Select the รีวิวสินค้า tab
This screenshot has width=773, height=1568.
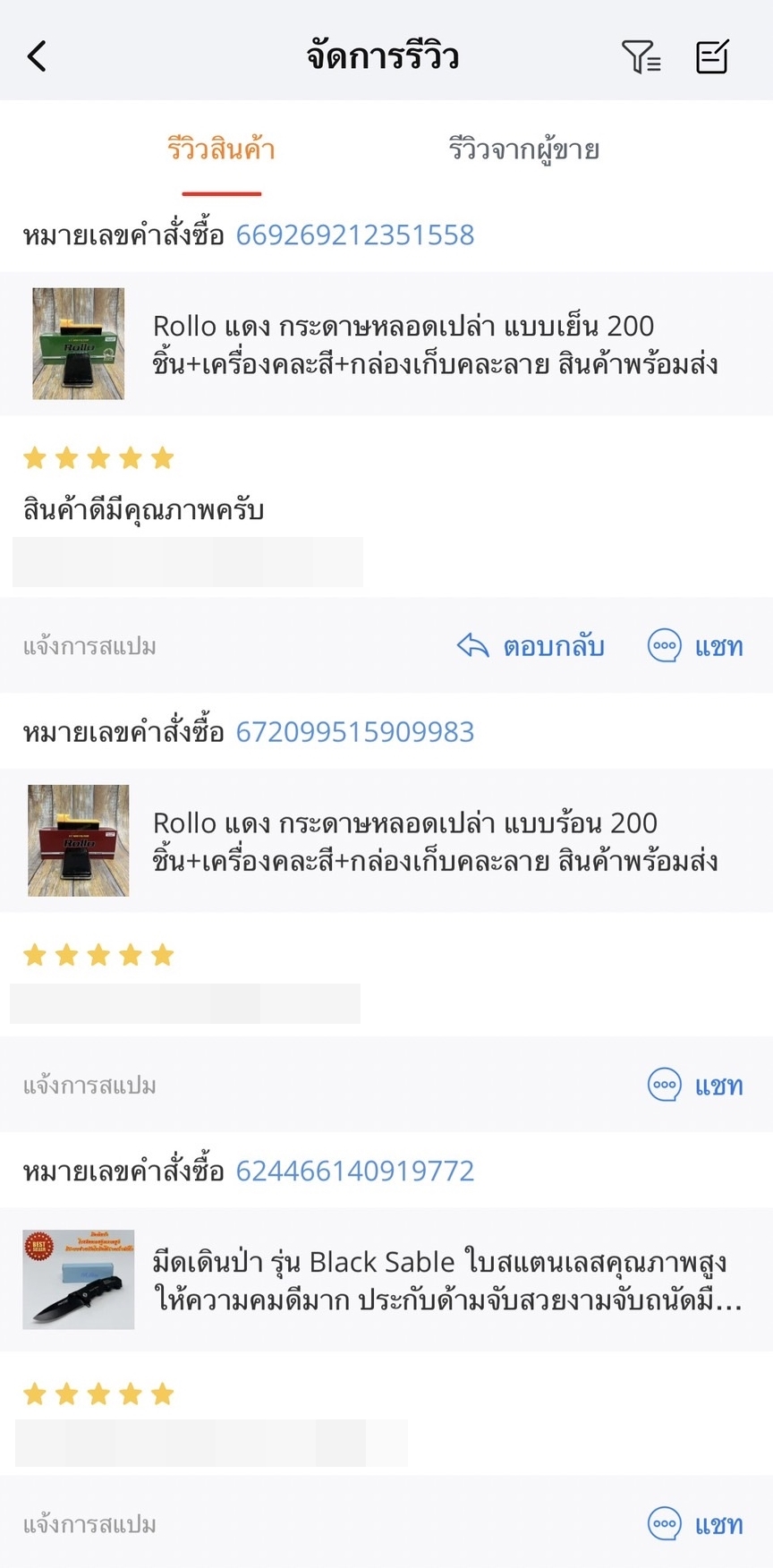221,149
